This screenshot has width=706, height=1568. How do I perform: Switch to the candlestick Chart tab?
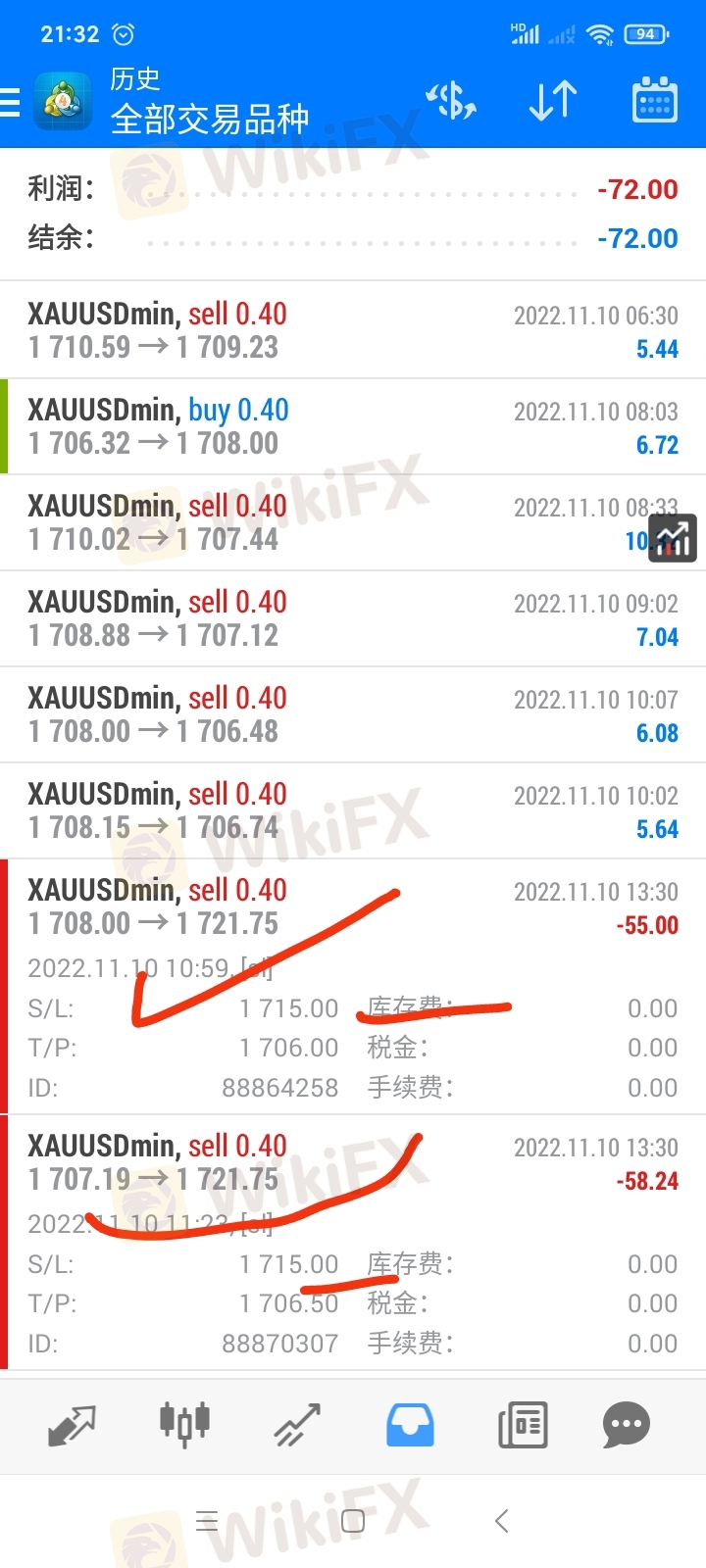184,1424
